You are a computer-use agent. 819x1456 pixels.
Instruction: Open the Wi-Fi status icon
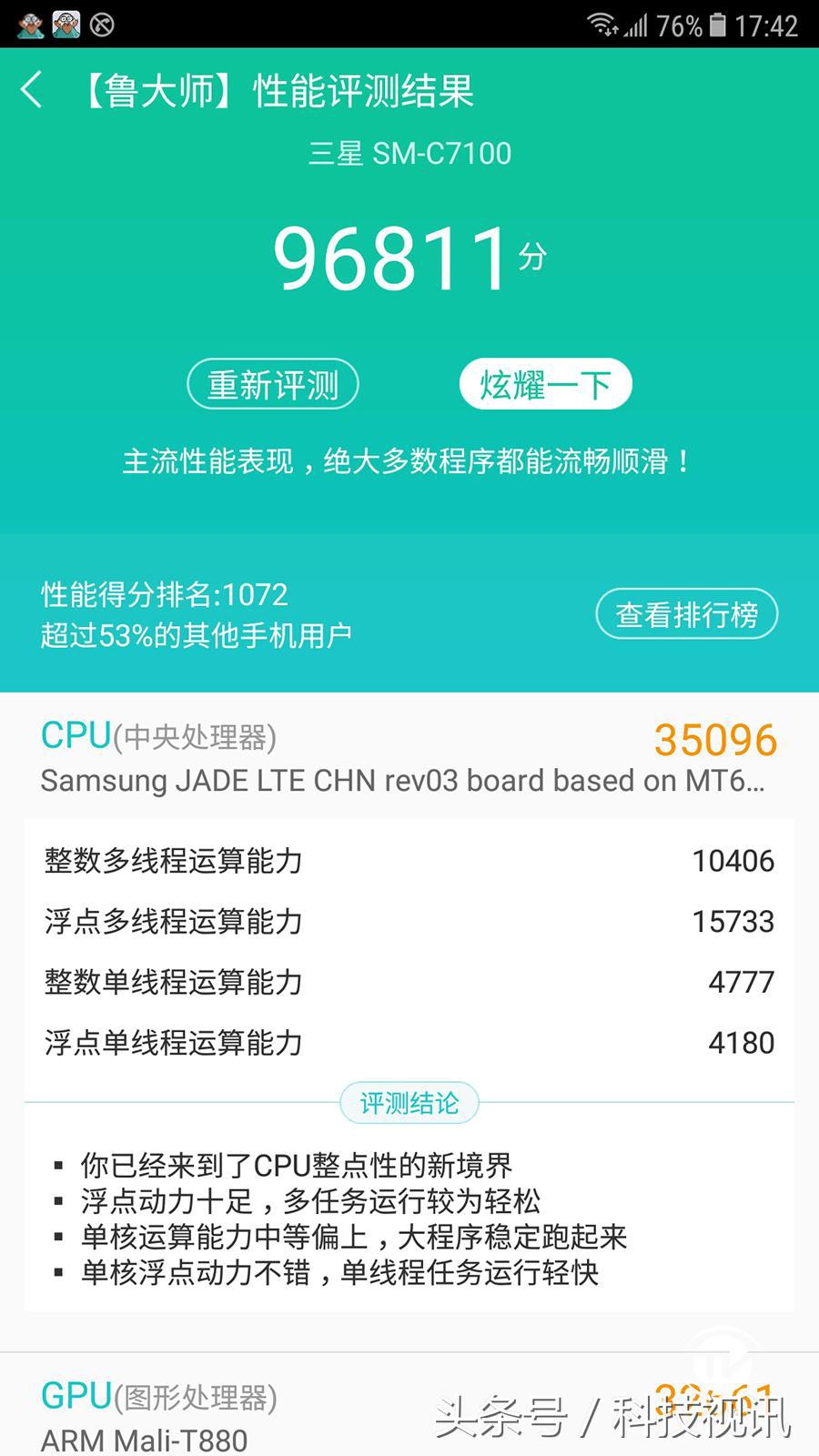602,25
